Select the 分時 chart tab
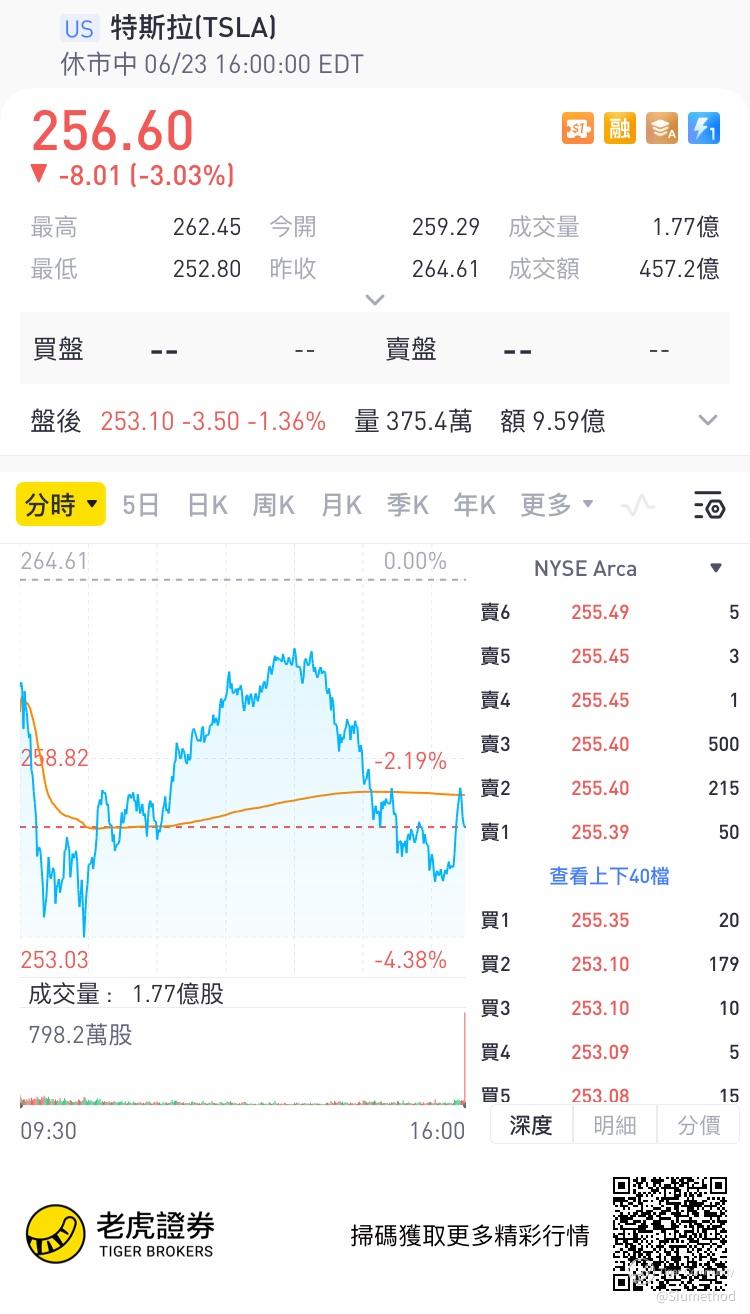The height and width of the screenshot is (1314, 750). click(60, 505)
